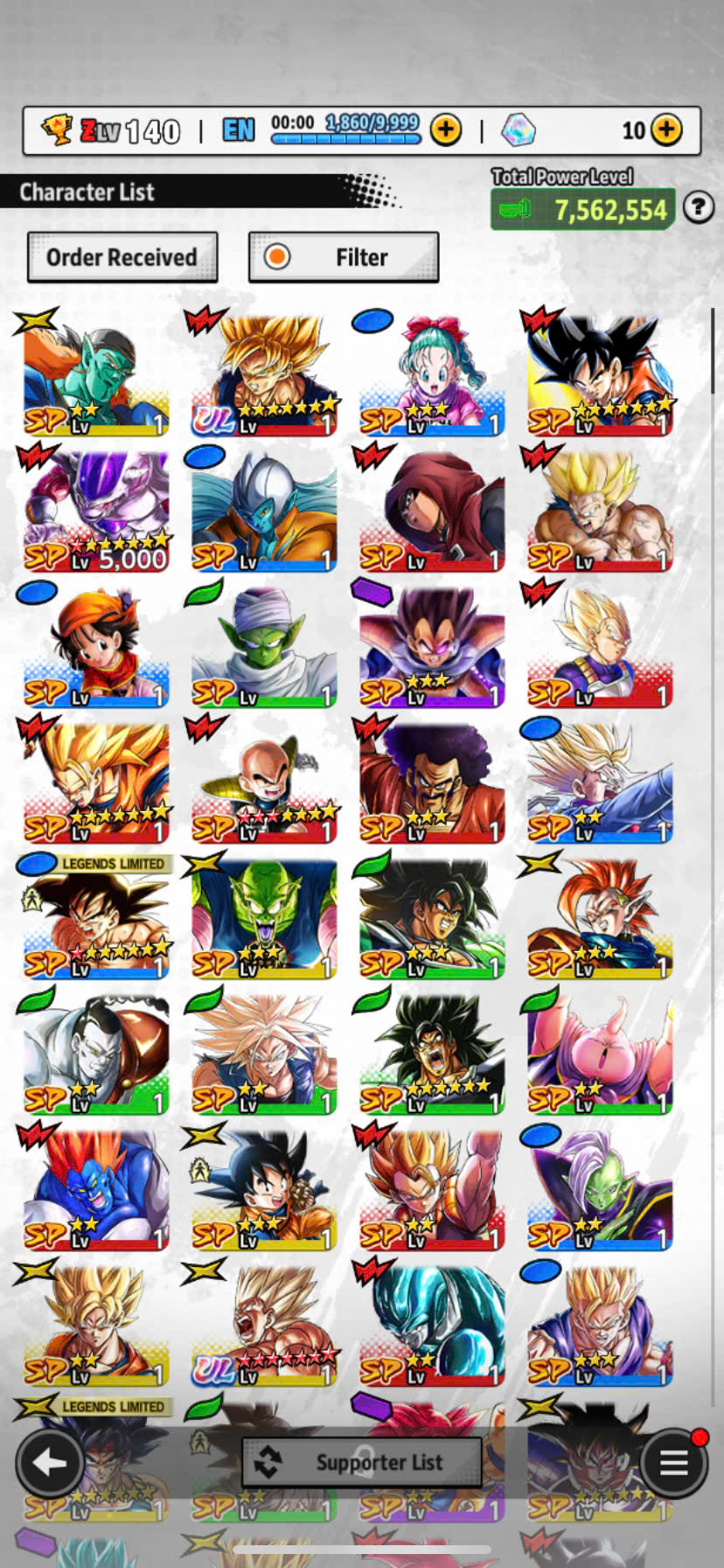Screen dimensions: 724x1568
Task: Select the Pan character with orange bandana
Action: pyautogui.click(x=96, y=647)
